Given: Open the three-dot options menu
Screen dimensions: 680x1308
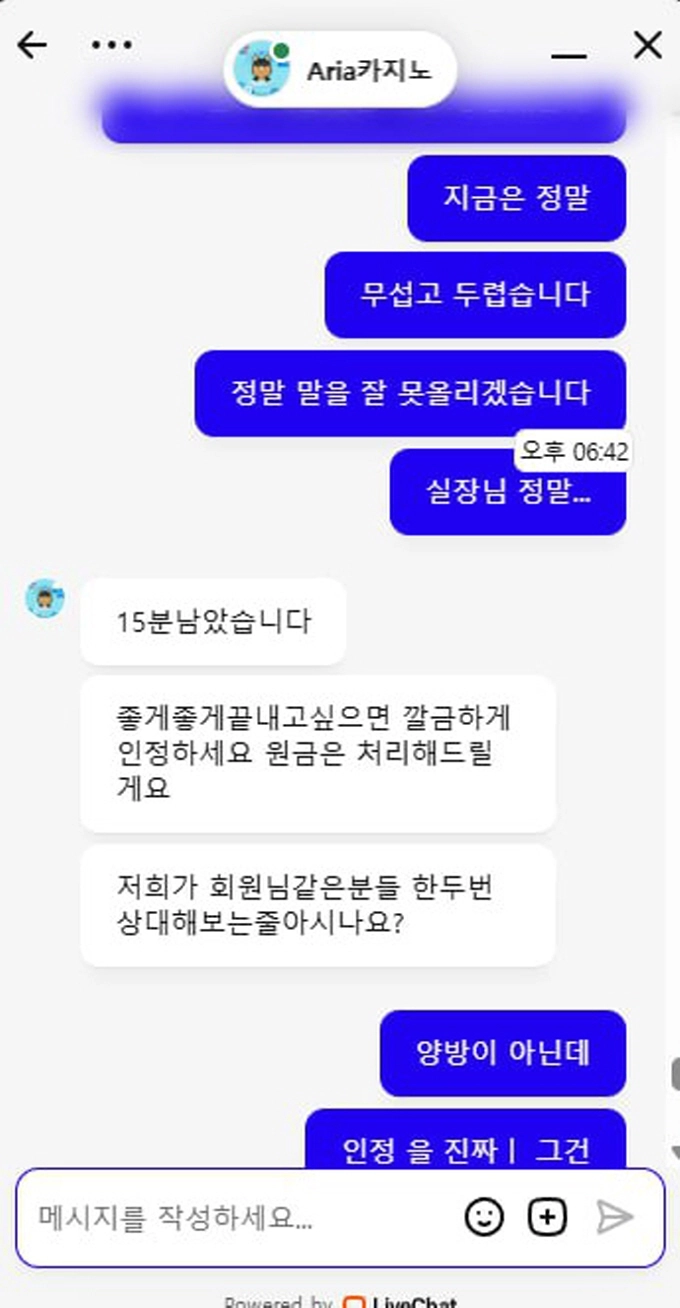Looking at the screenshot, I should coord(111,45).
